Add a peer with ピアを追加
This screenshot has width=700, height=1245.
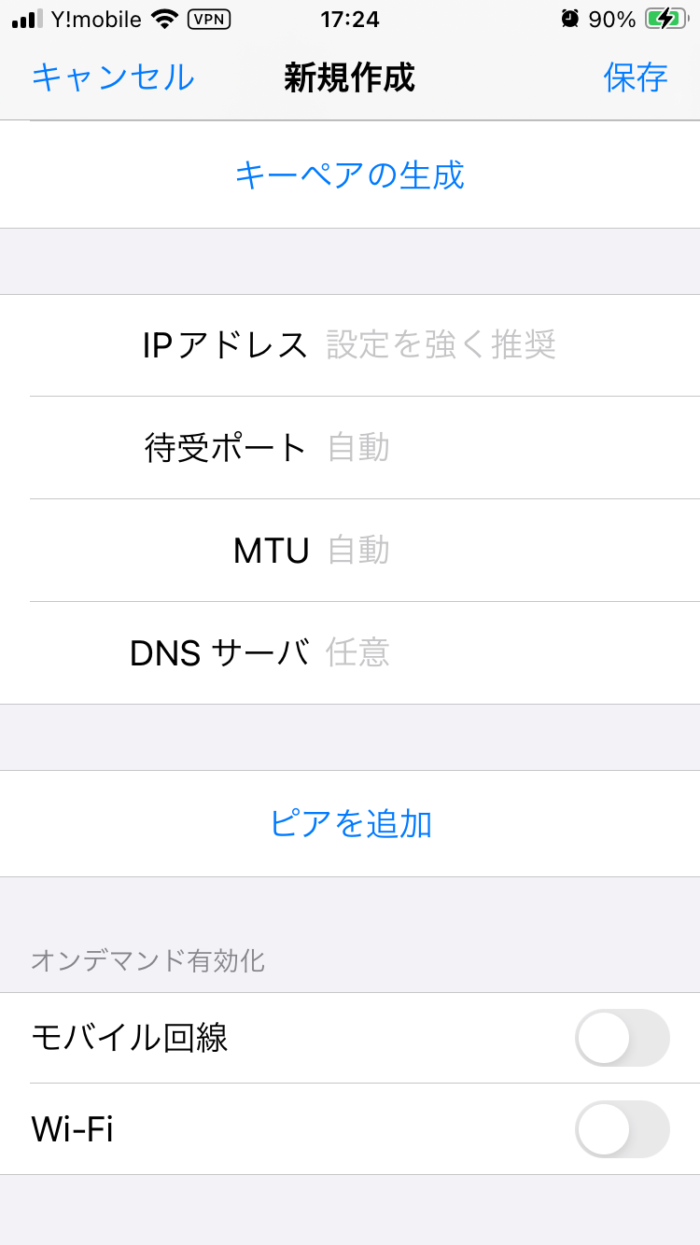point(350,824)
